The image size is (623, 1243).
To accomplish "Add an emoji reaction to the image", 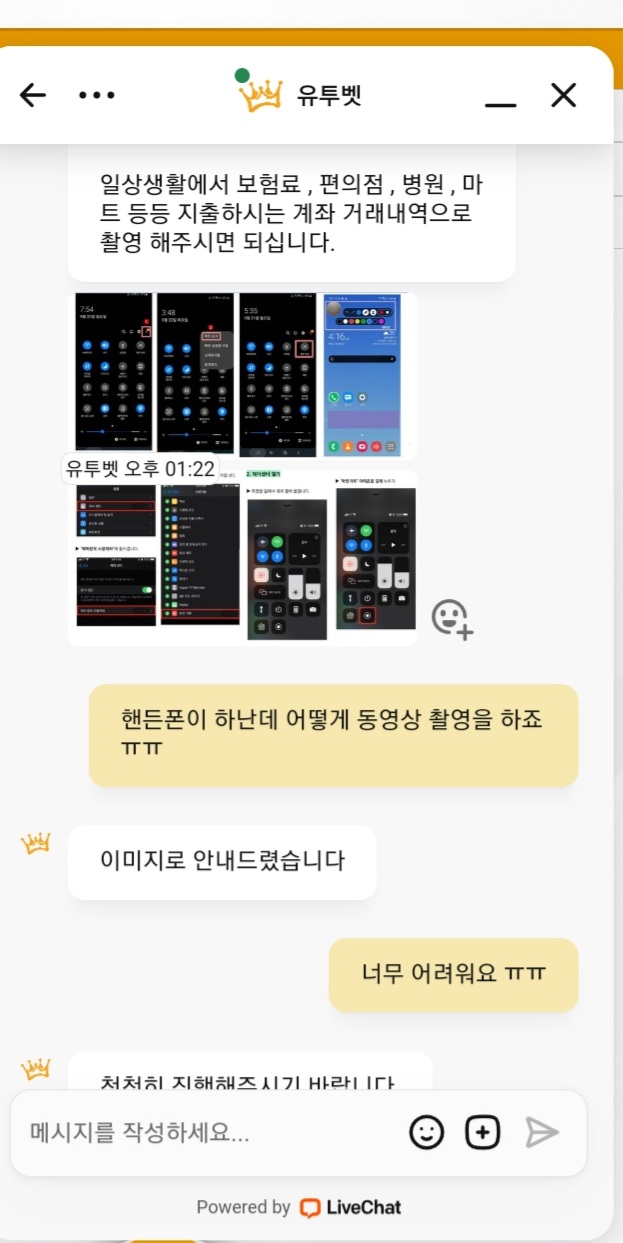I will click(x=452, y=619).
